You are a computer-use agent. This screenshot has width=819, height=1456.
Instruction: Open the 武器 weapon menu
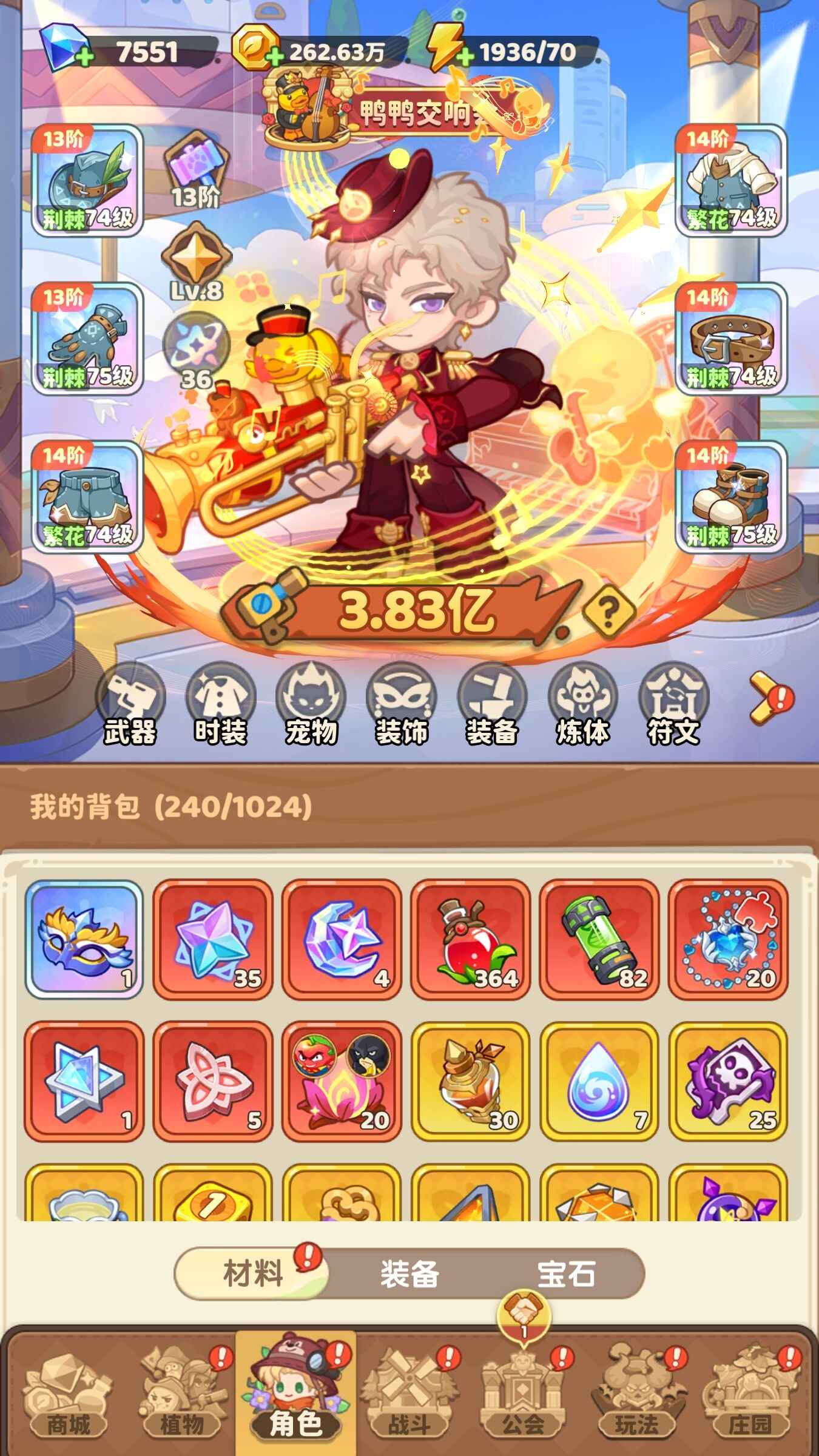coord(130,705)
